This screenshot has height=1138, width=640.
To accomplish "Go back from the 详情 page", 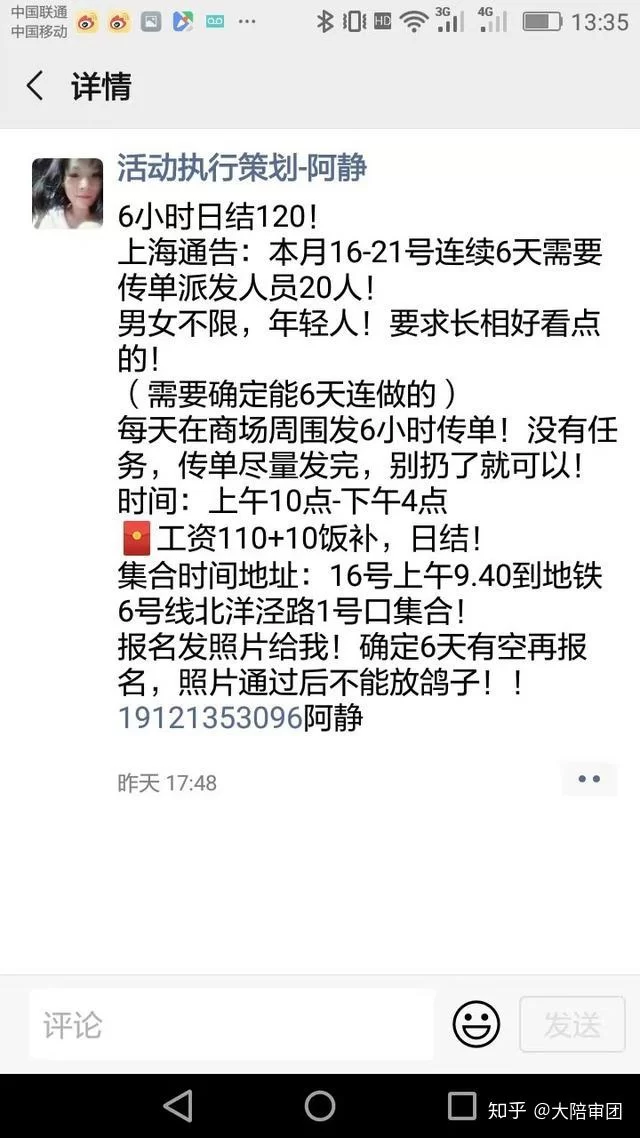I will [x=35, y=86].
